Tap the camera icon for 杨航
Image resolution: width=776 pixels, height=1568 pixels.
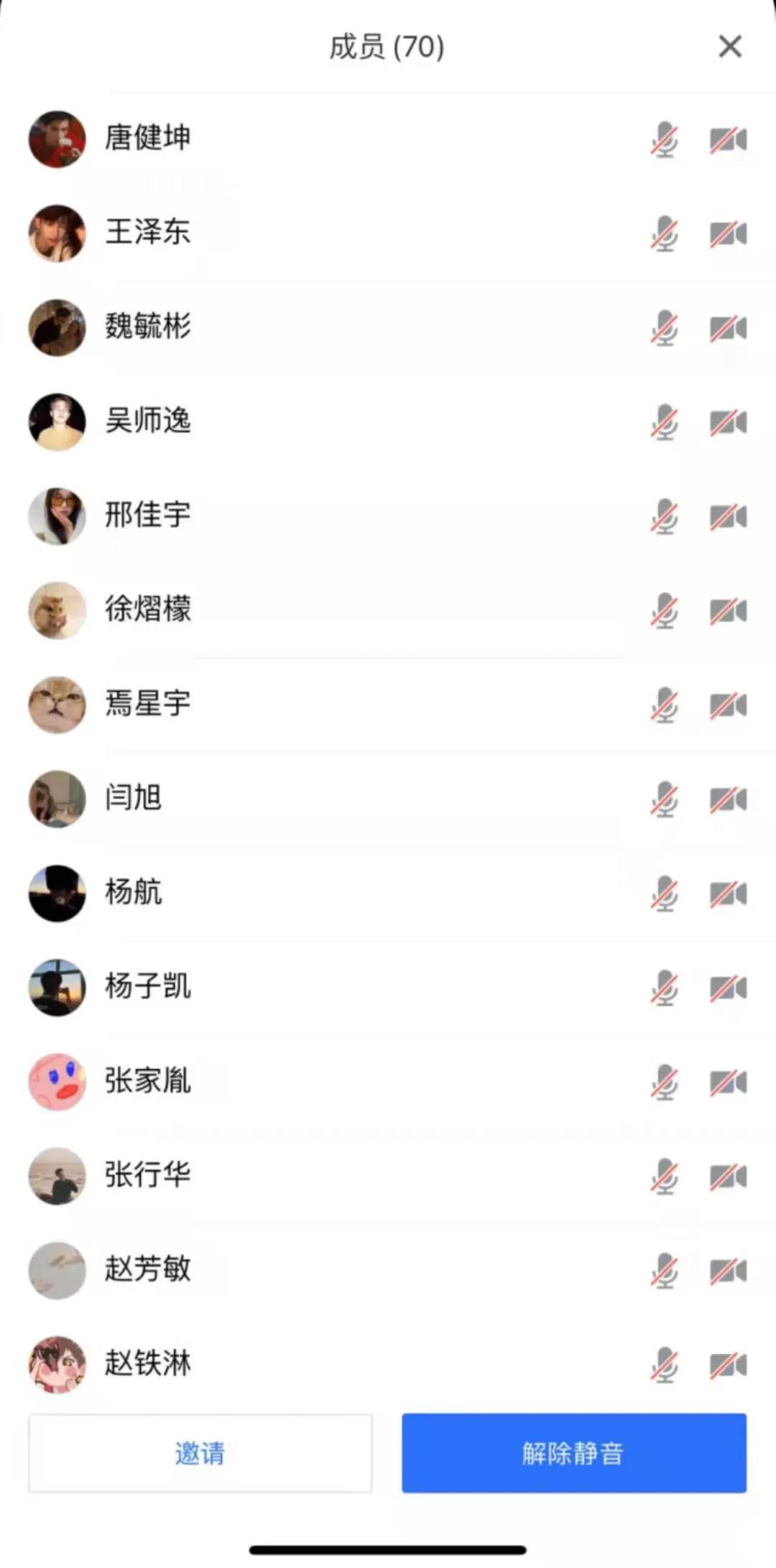click(728, 894)
